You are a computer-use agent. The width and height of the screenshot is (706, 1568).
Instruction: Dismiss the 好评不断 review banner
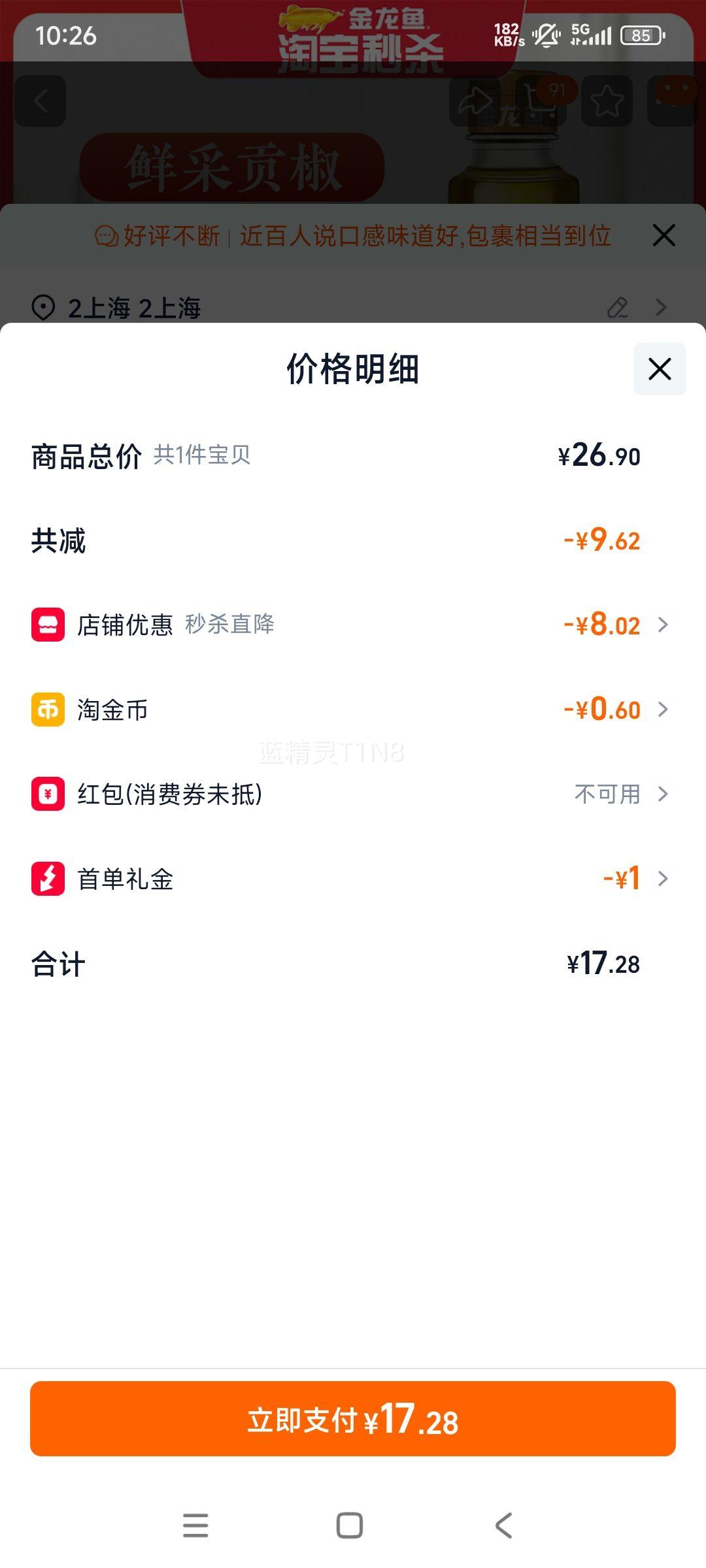click(x=664, y=237)
